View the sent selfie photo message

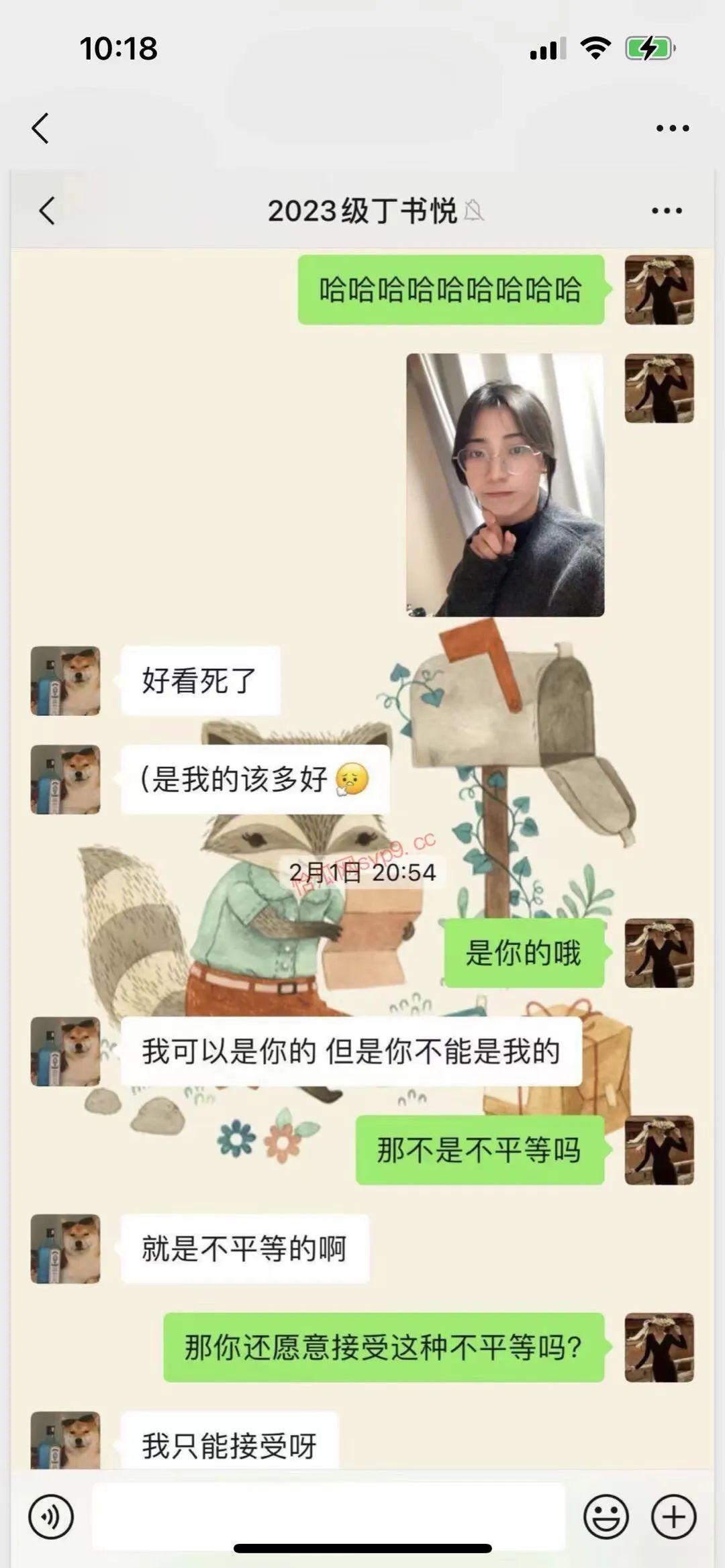pyautogui.click(x=505, y=484)
